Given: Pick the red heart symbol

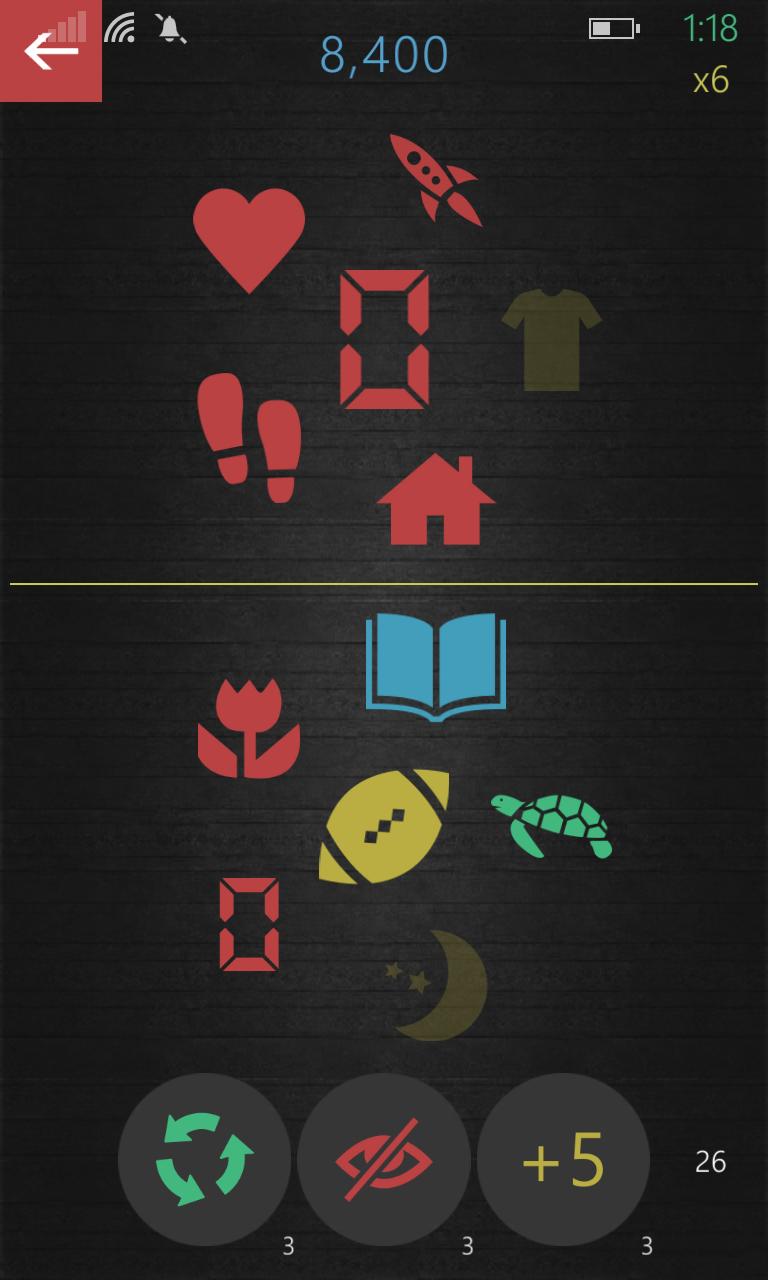Looking at the screenshot, I should [x=249, y=238].
